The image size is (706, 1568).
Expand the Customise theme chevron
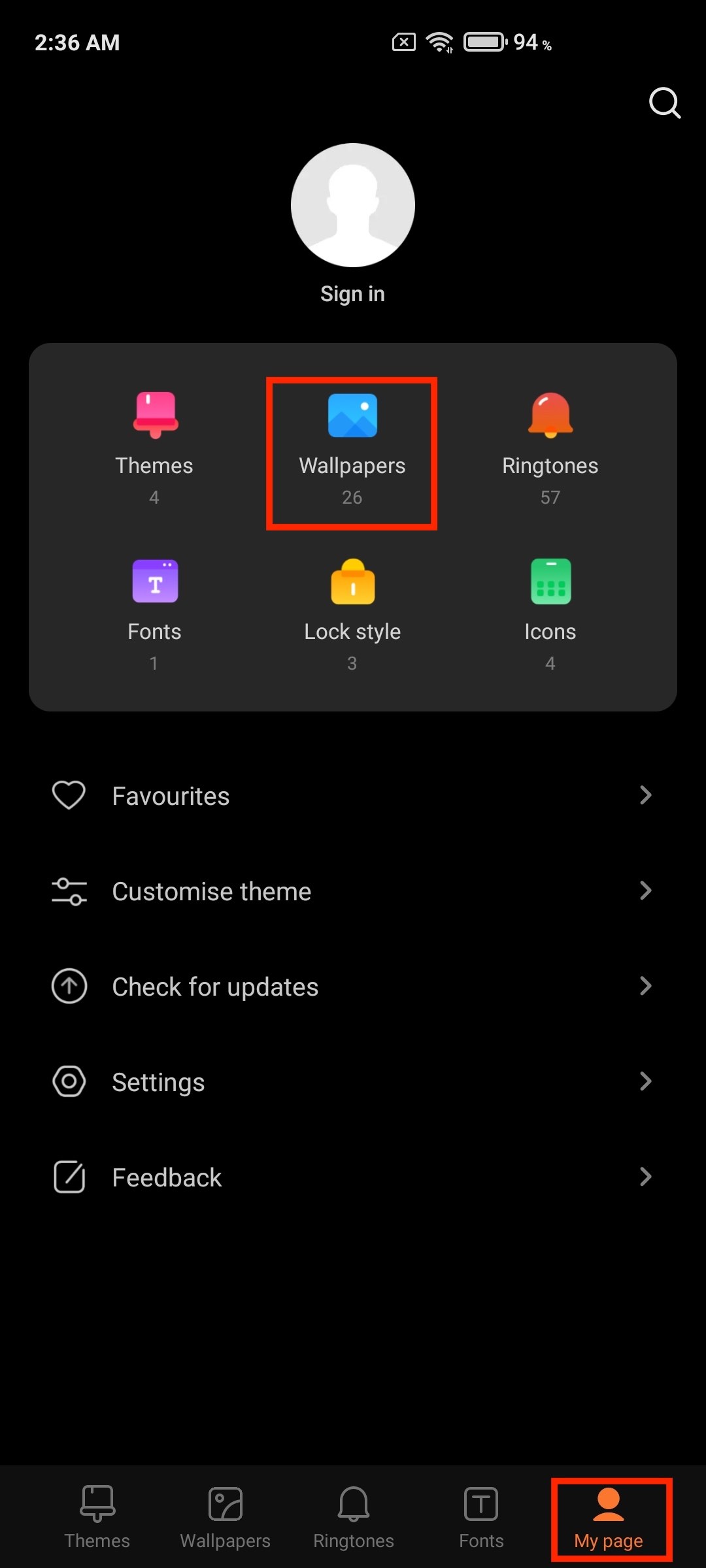tap(646, 890)
